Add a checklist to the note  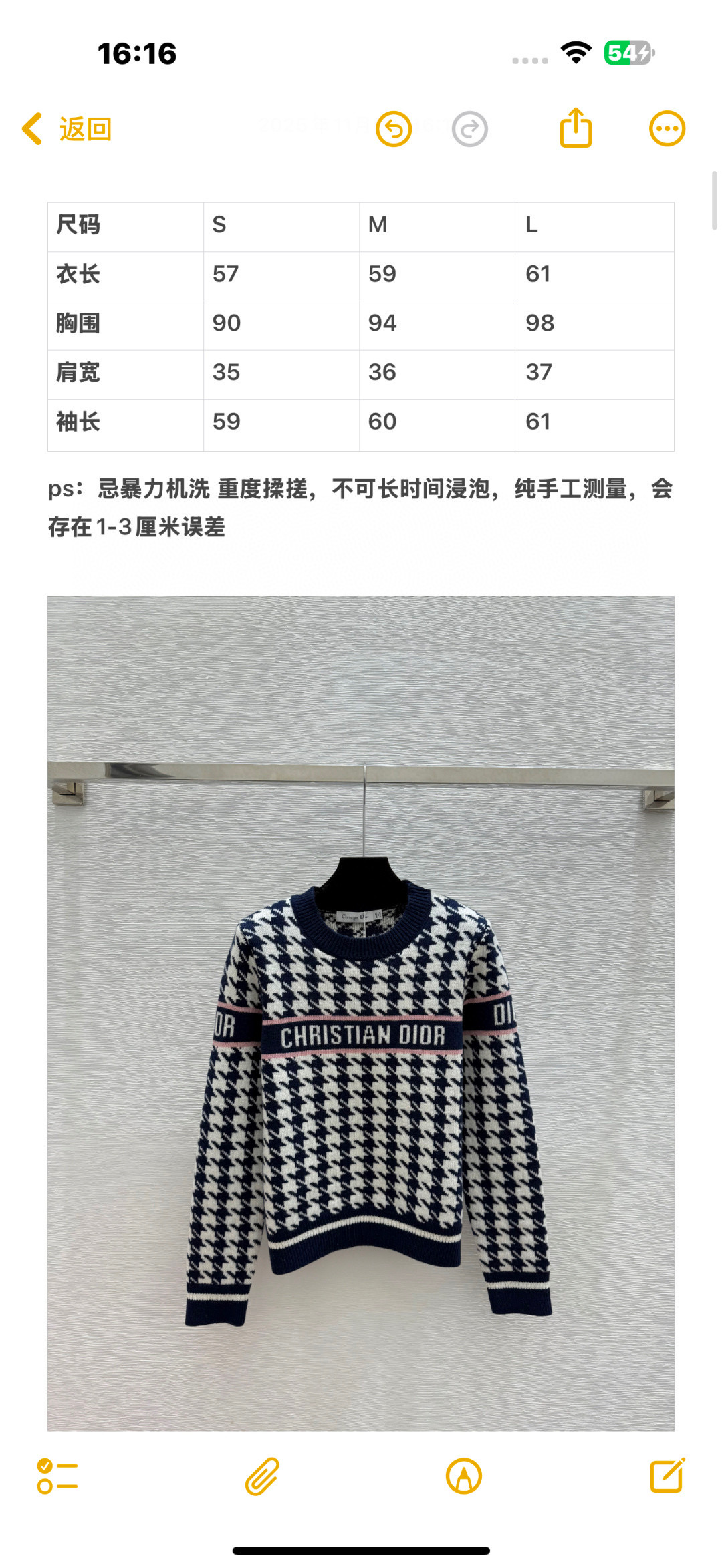57,1476
